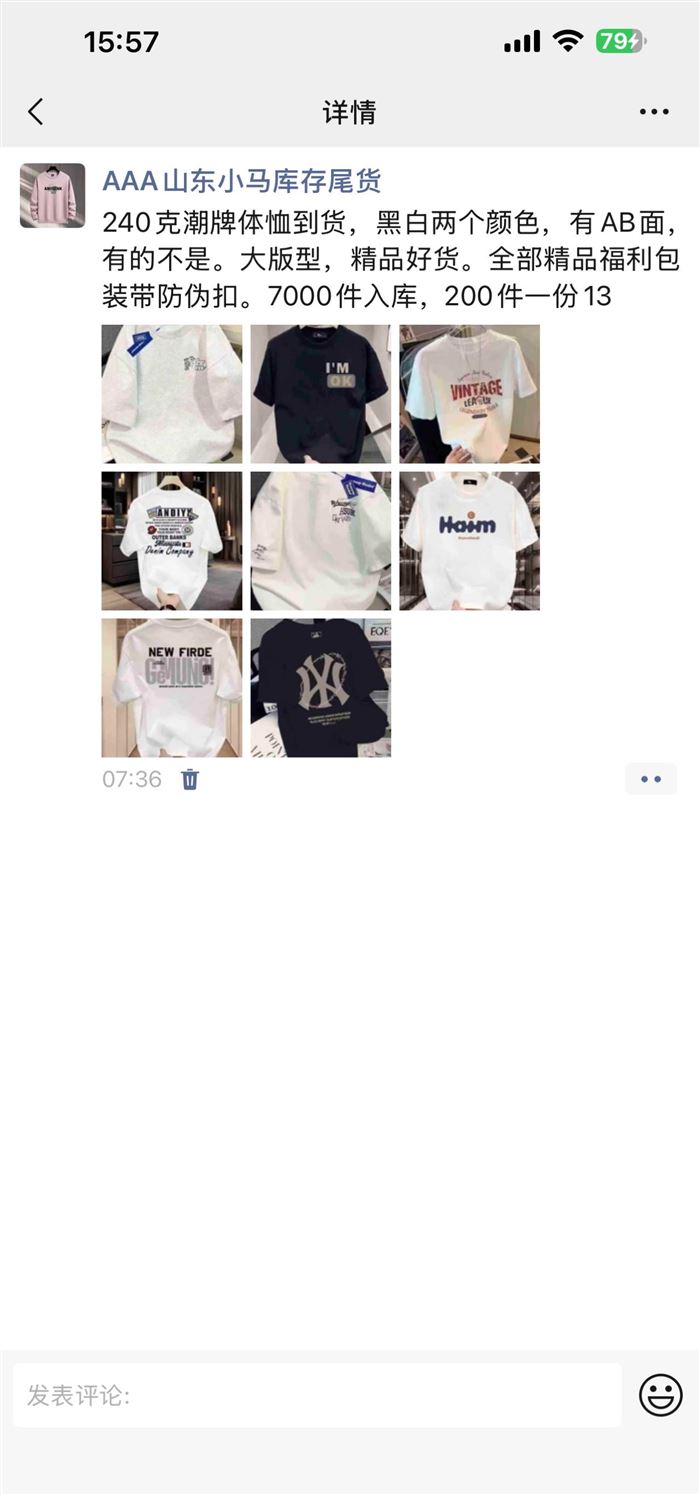Open the like and comment two-dot button
This screenshot has width=700, height=1495.
(651, 779)
